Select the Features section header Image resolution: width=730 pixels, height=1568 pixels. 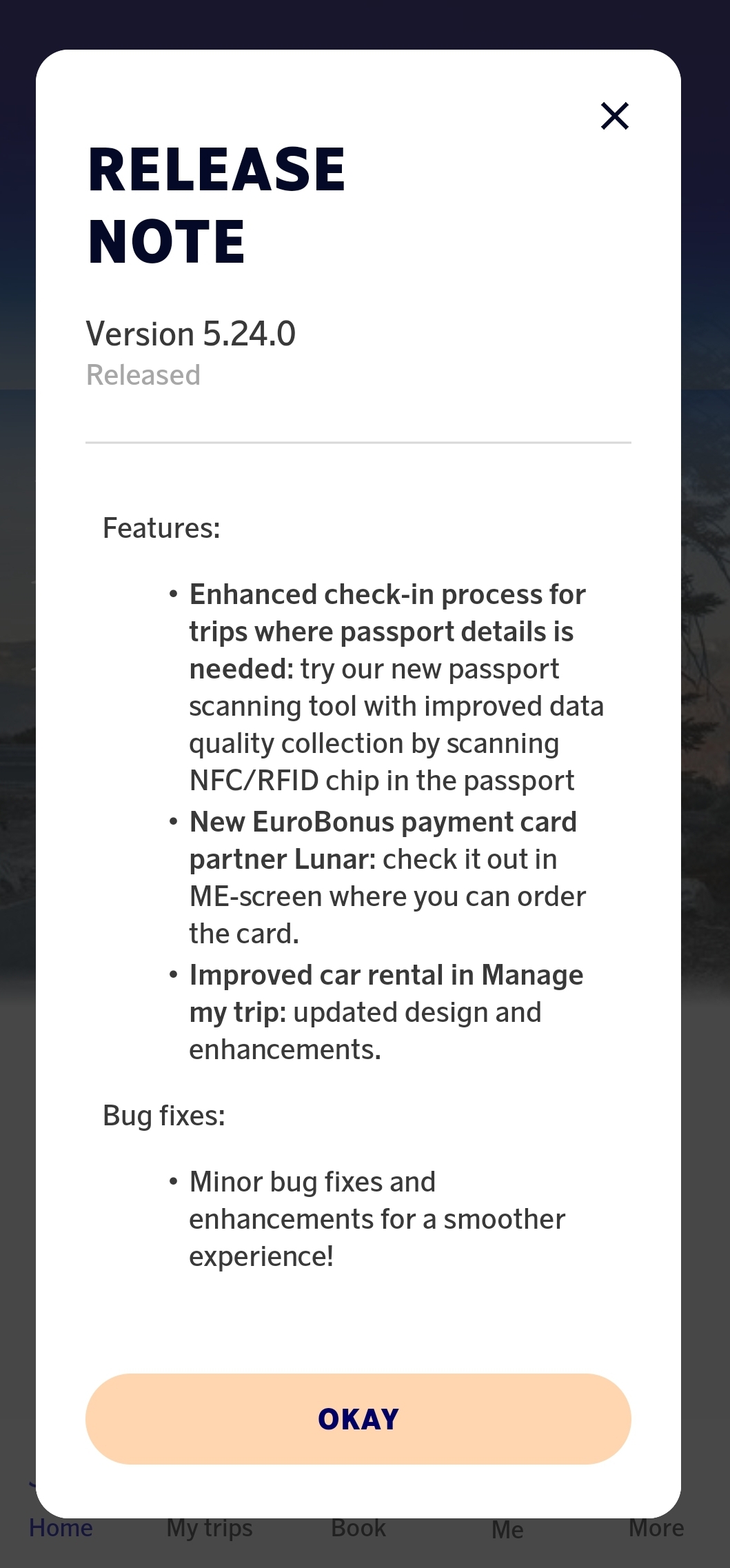(x=161, y=527)
